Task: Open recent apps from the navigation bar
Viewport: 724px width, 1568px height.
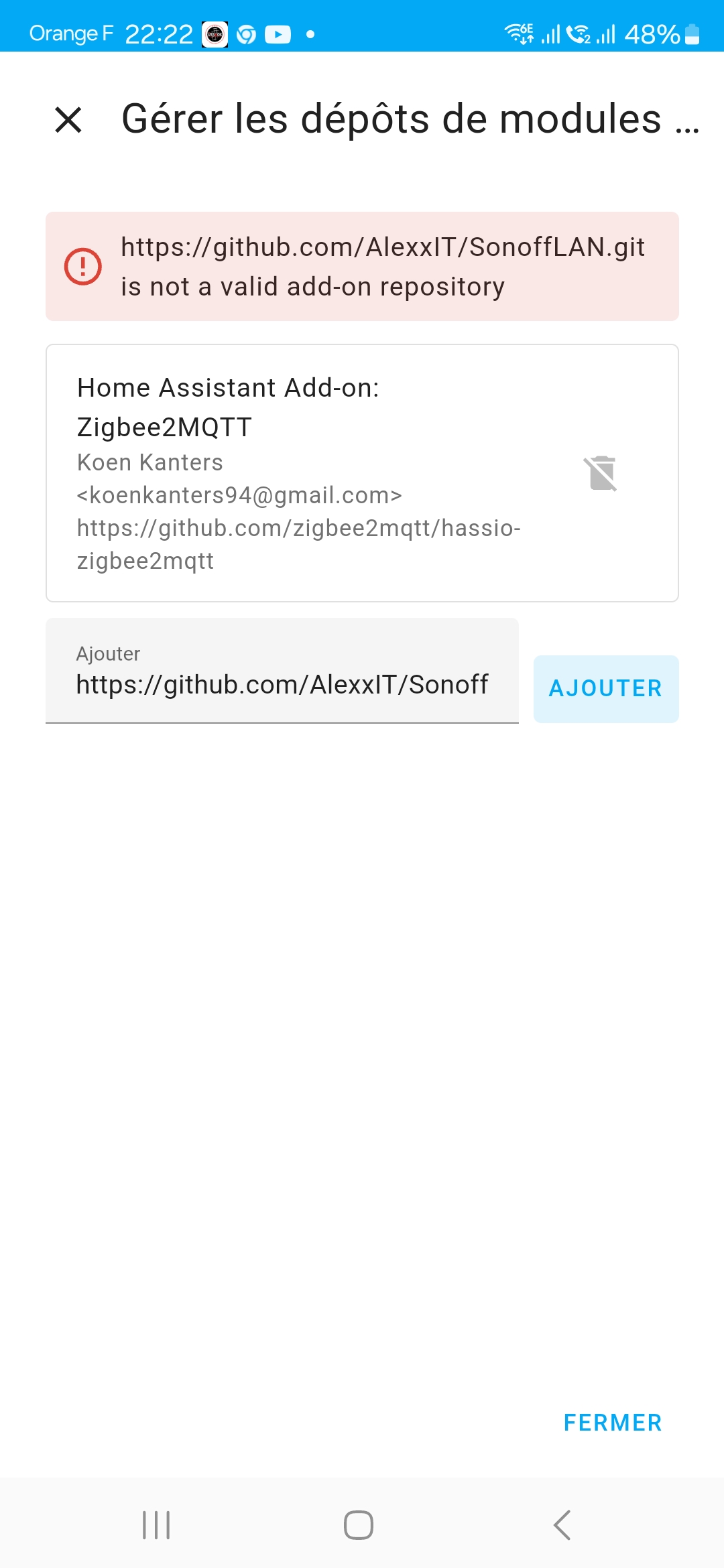Action: 157,1525
